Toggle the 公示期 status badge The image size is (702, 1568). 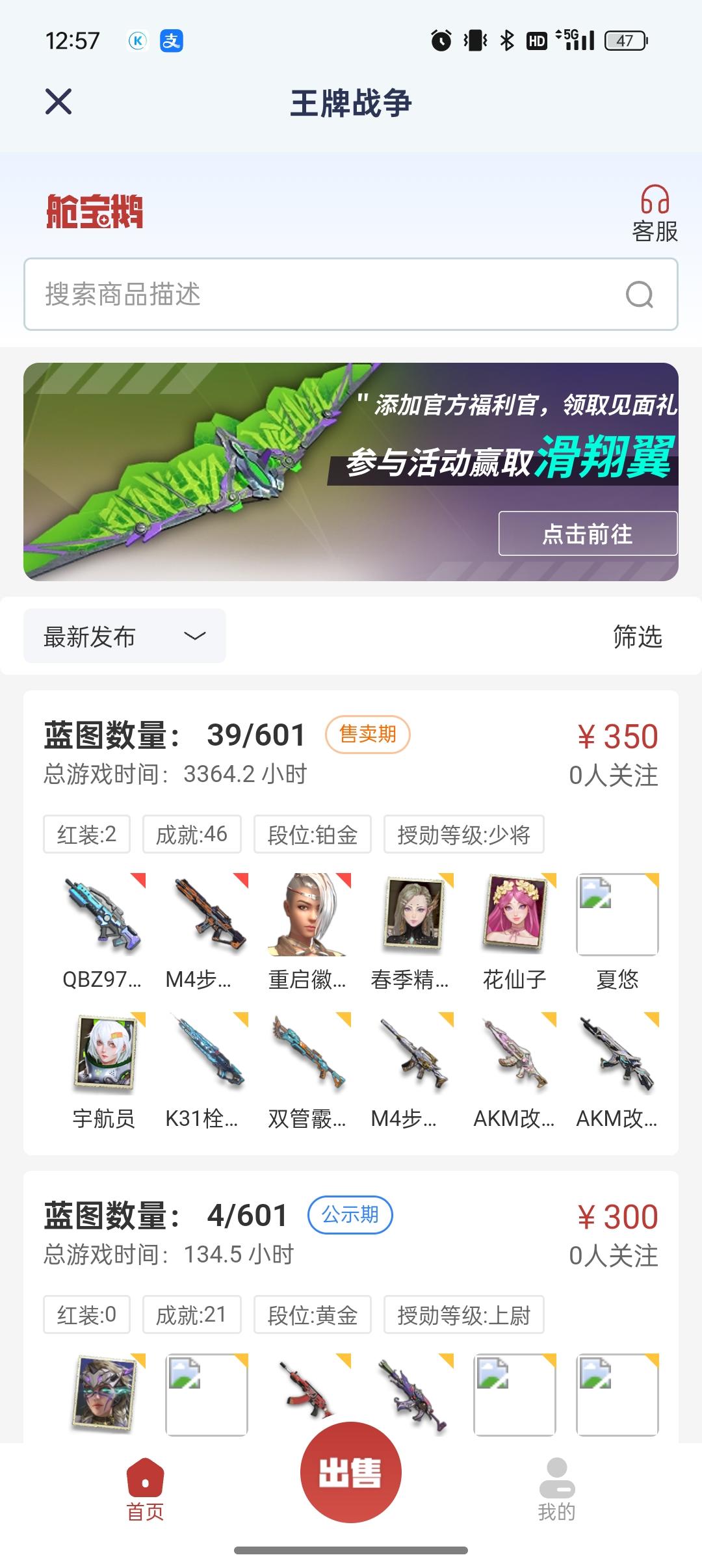tap(350, 1214)
